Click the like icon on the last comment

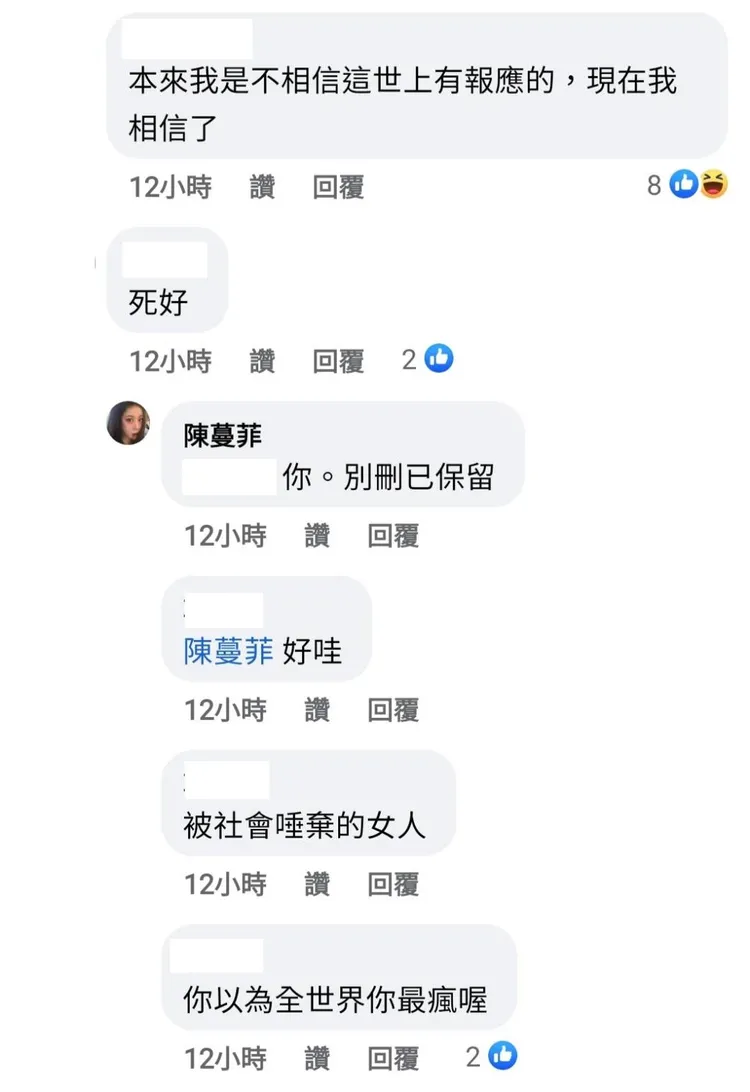502,1055
